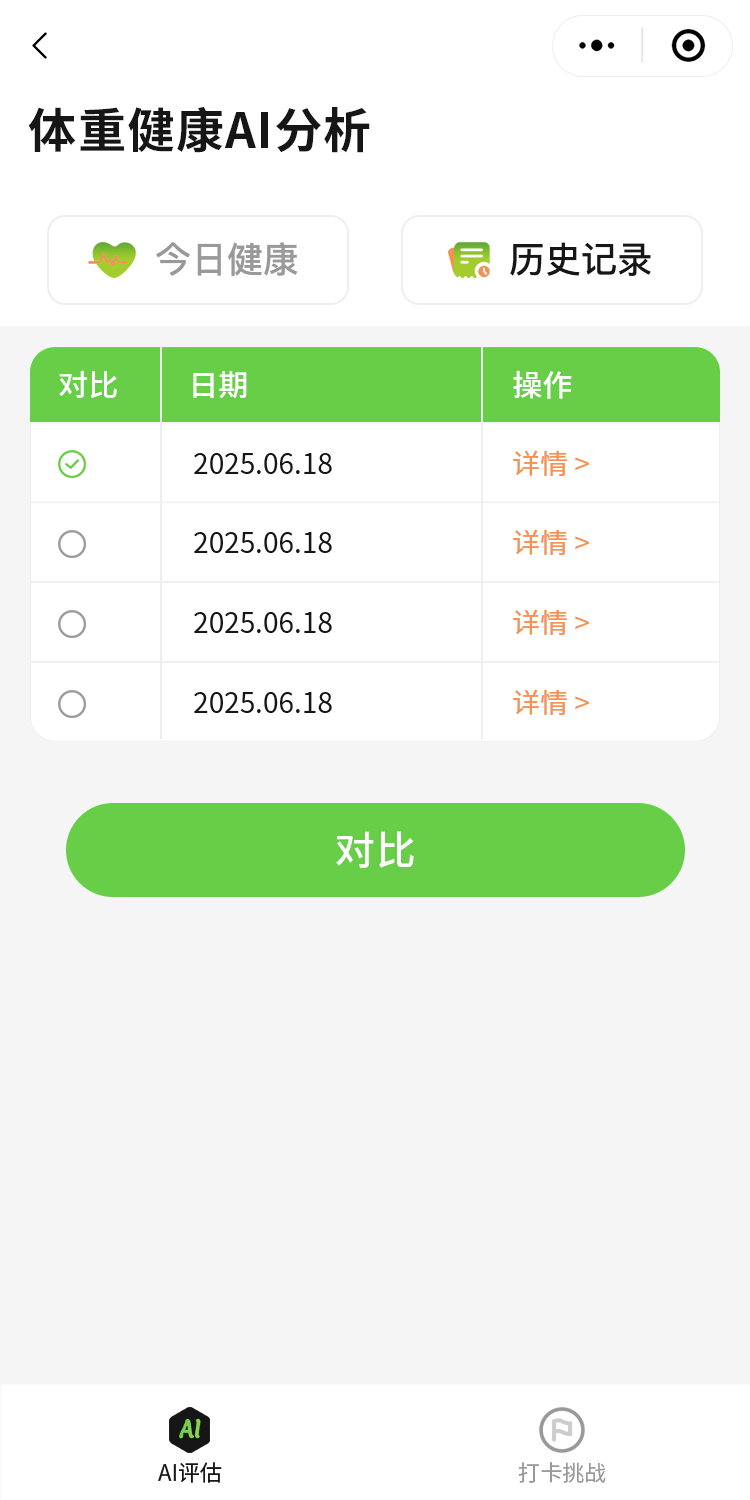Switch to the 打卡挑战 bottom tab

562,1445
